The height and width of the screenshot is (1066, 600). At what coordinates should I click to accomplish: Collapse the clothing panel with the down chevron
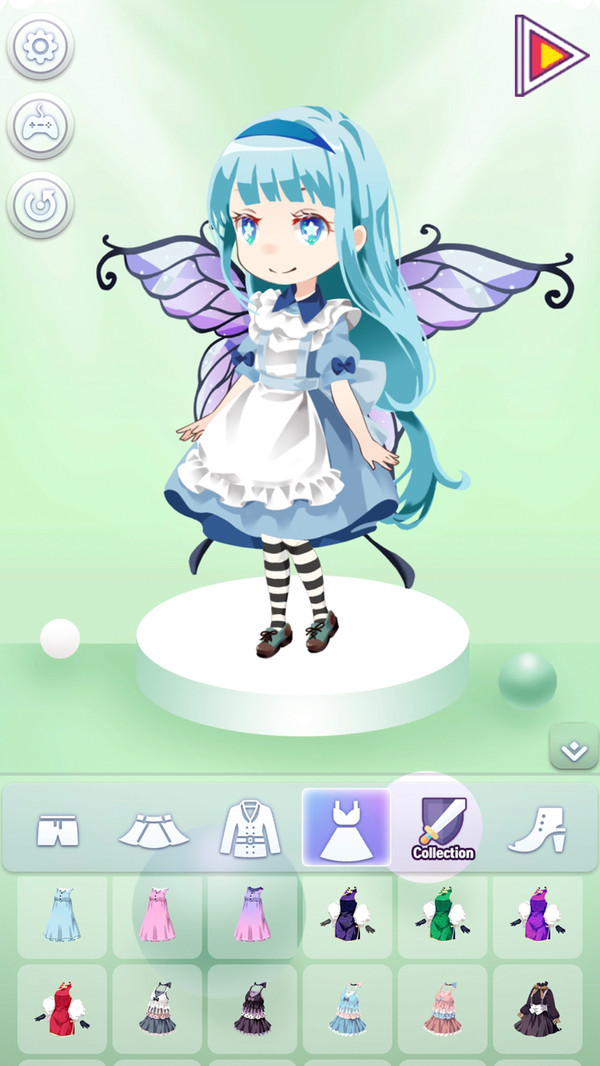coord(573,751)
